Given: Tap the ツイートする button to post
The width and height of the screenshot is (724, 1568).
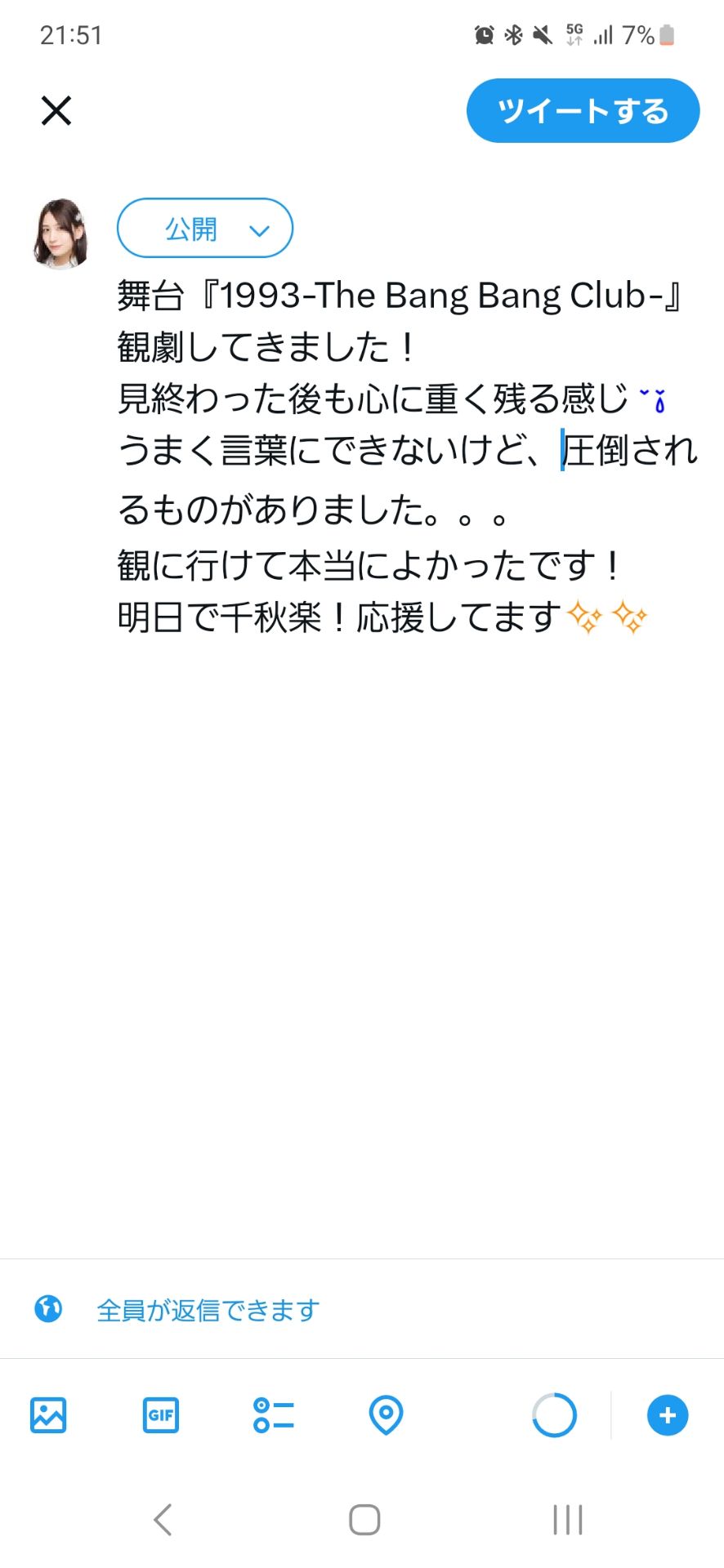Looking at the screenshot, I should [583, 110].
